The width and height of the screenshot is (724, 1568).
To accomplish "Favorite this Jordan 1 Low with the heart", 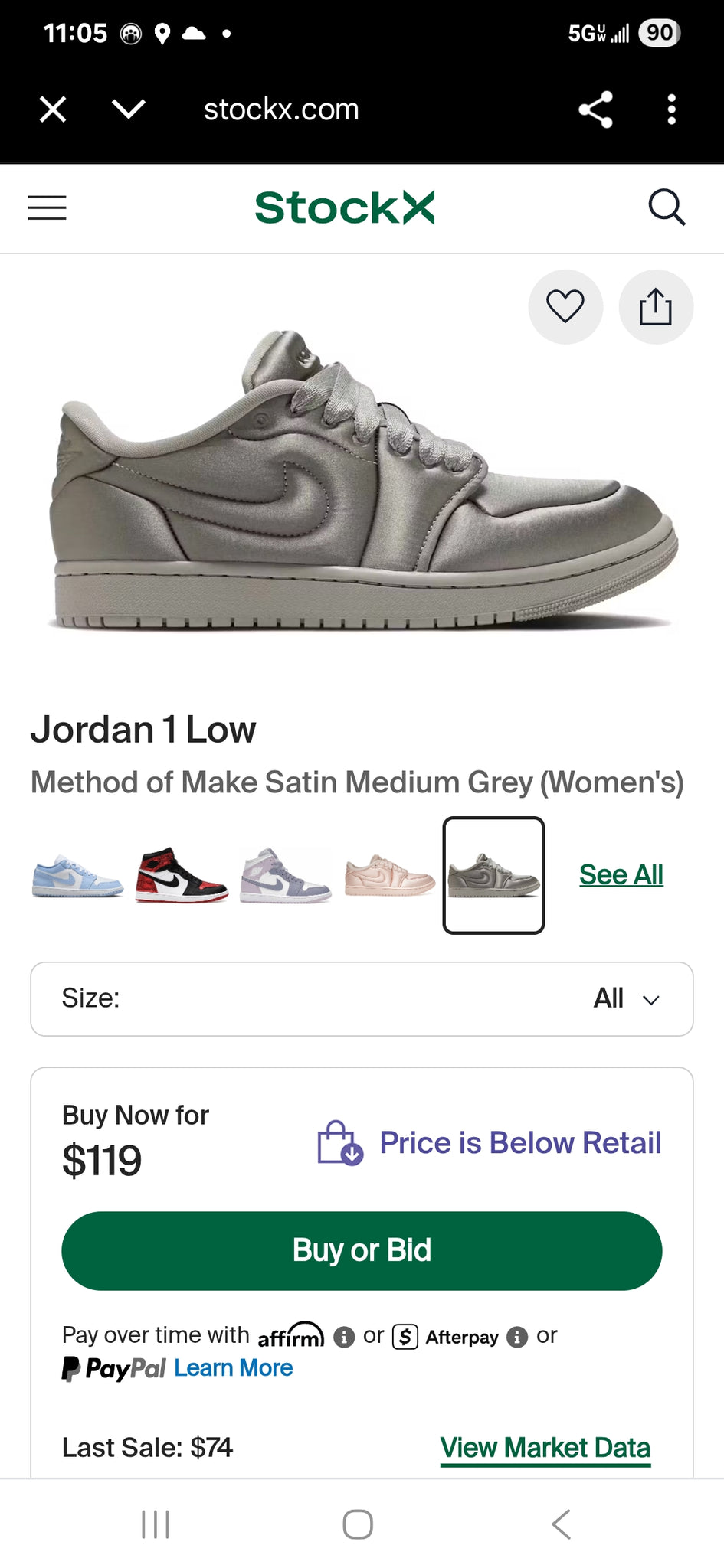I will coord(565,307).
